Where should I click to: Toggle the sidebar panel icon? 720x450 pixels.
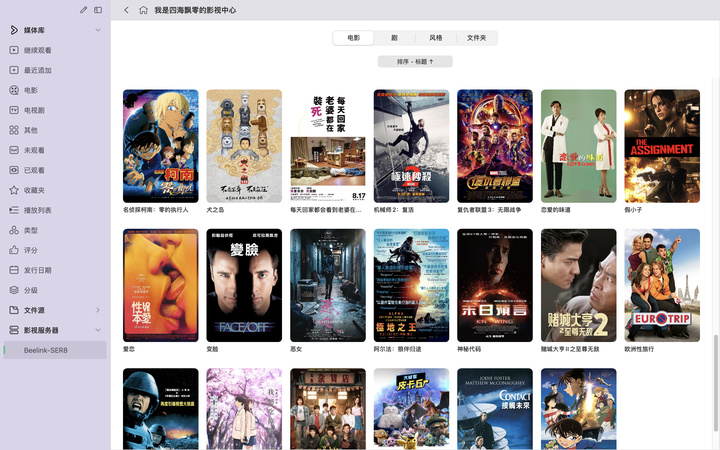tap(98, 10)
